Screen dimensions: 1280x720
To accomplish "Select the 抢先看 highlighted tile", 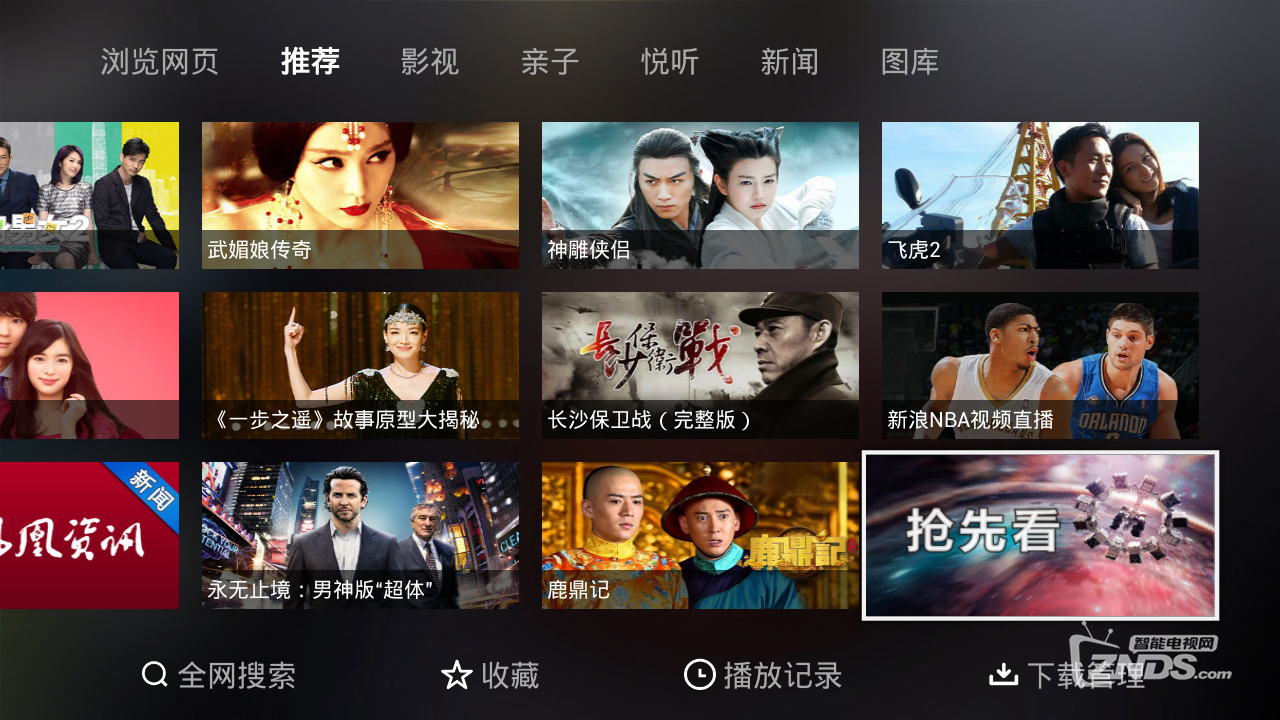I will click(1040, 535).
